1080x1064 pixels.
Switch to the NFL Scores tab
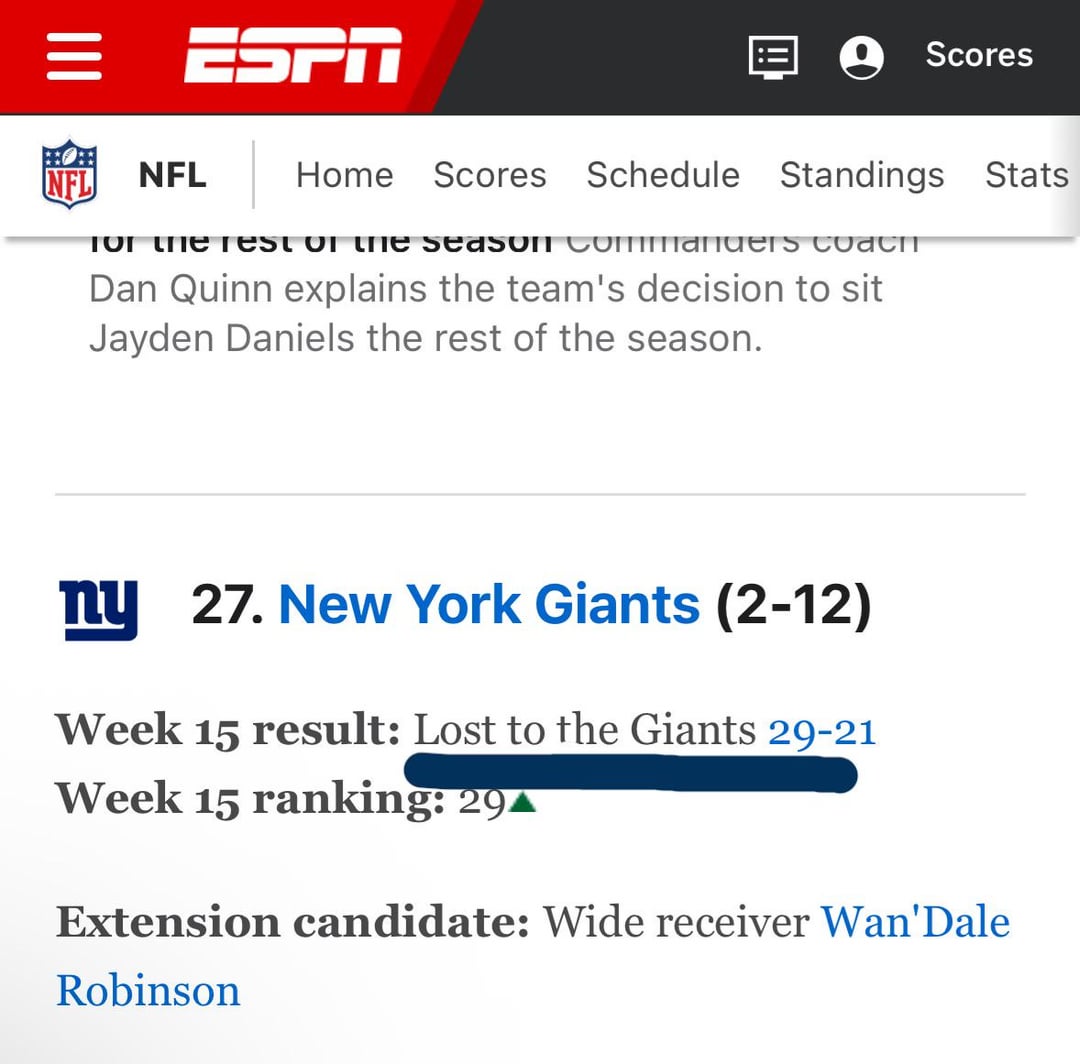[x=489, y=175]
